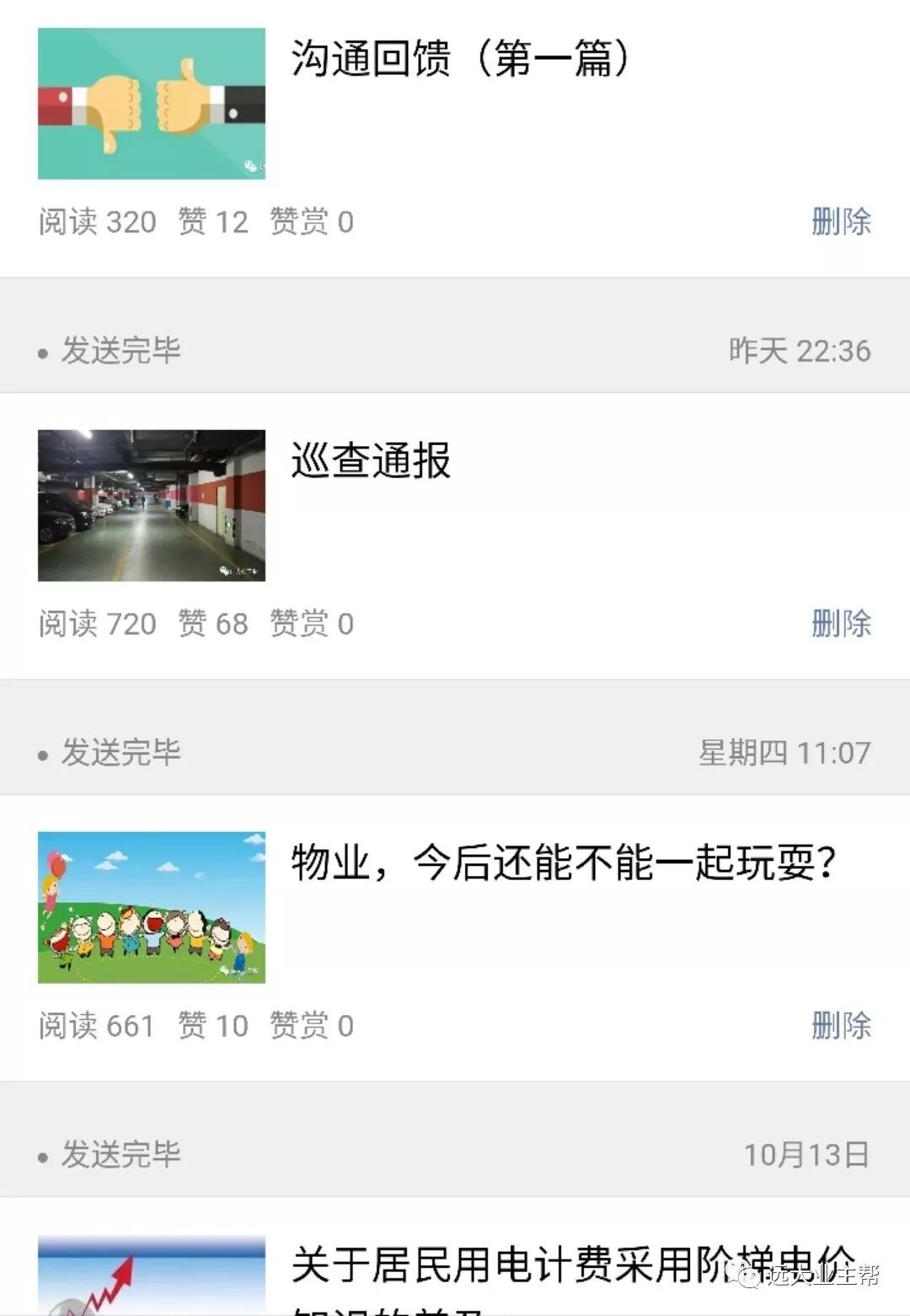Delete the 物业，今后还能不能一起玩耍？ article
Image resolution: width=910 pixels, height=1316 pixels.
(x=840, y=1026)
